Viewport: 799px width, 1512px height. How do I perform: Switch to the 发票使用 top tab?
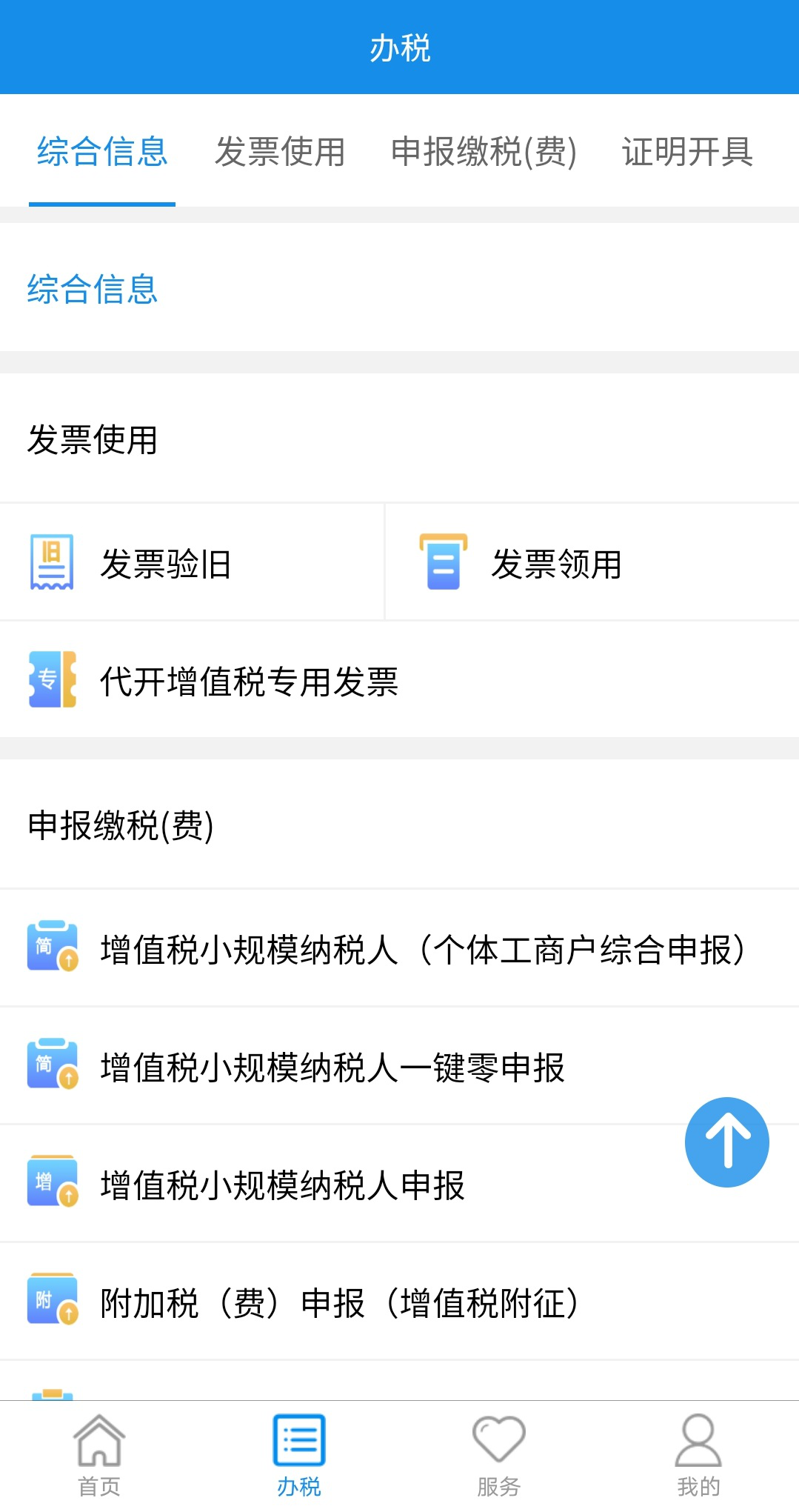point(280,152)
